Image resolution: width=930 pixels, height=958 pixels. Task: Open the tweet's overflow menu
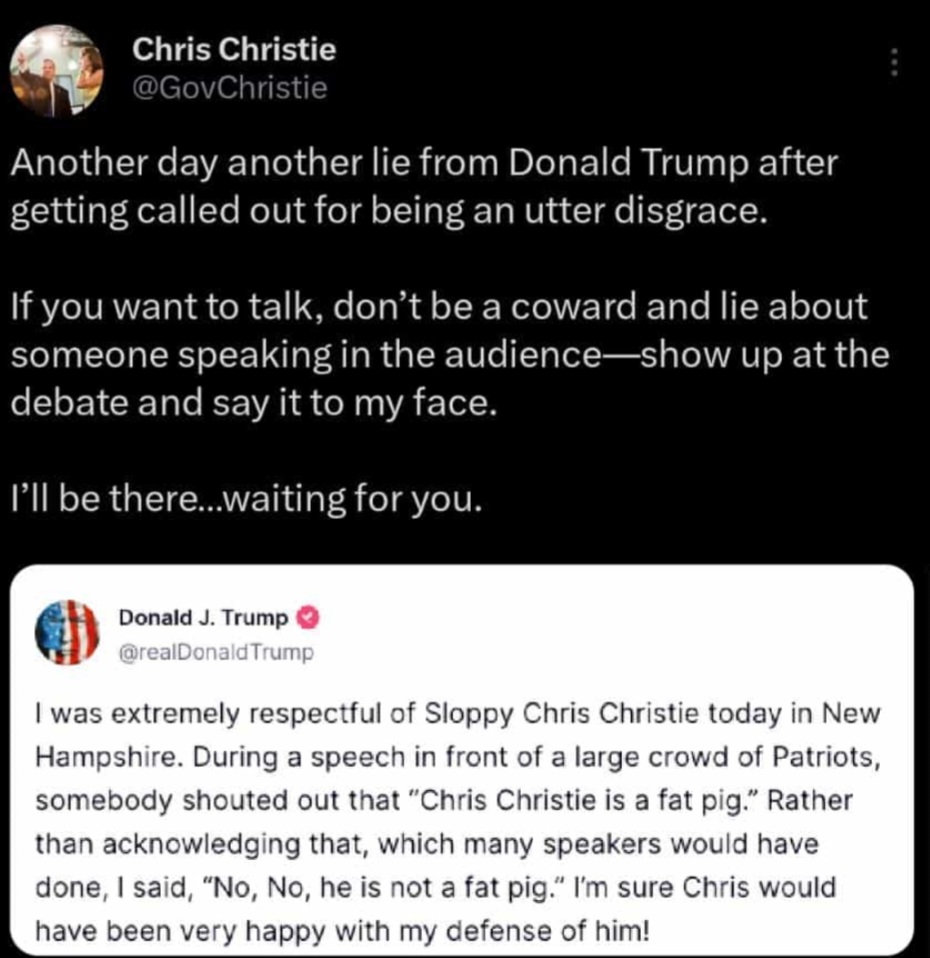pyautogui.click(x=894, y=64)
